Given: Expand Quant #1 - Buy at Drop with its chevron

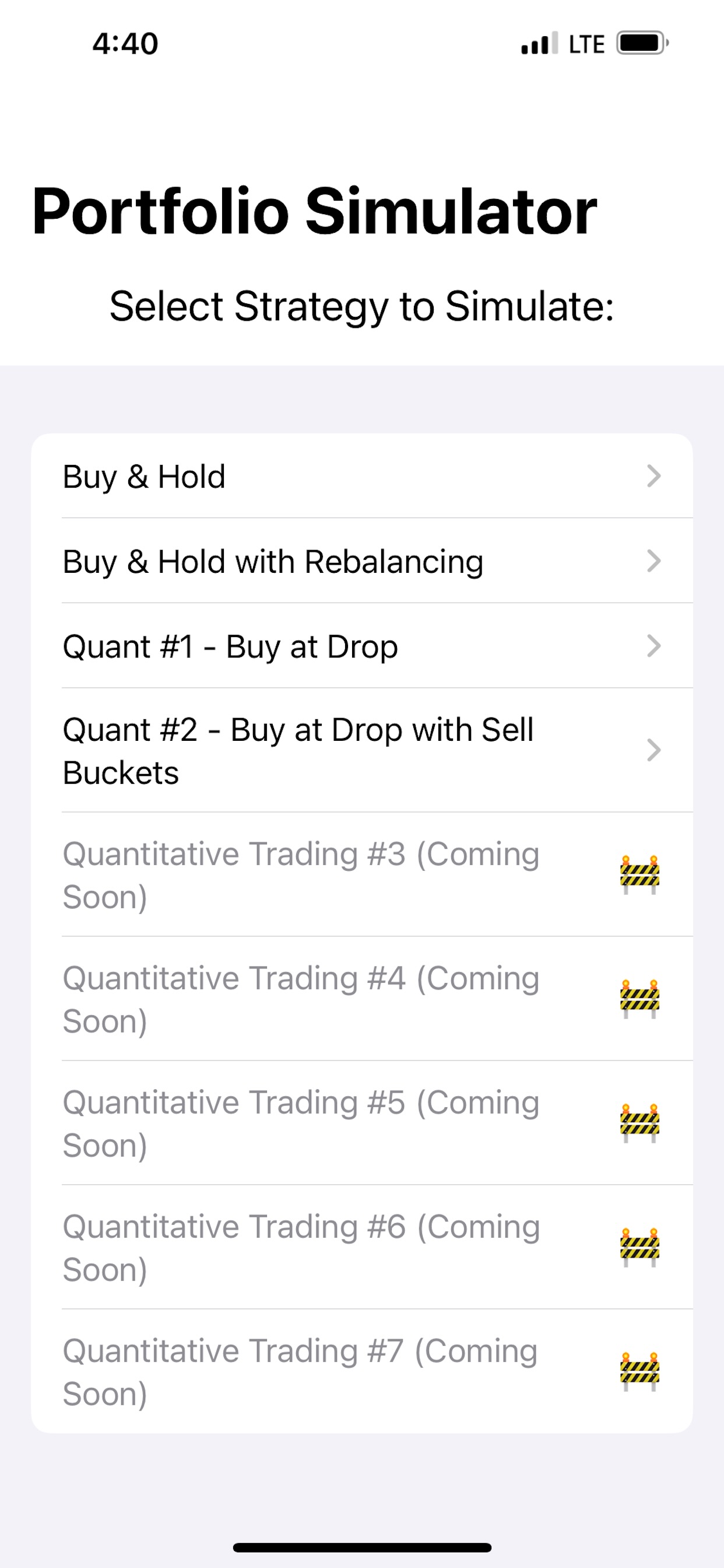Looking at the screenshot, I should (x=654, y=646).
